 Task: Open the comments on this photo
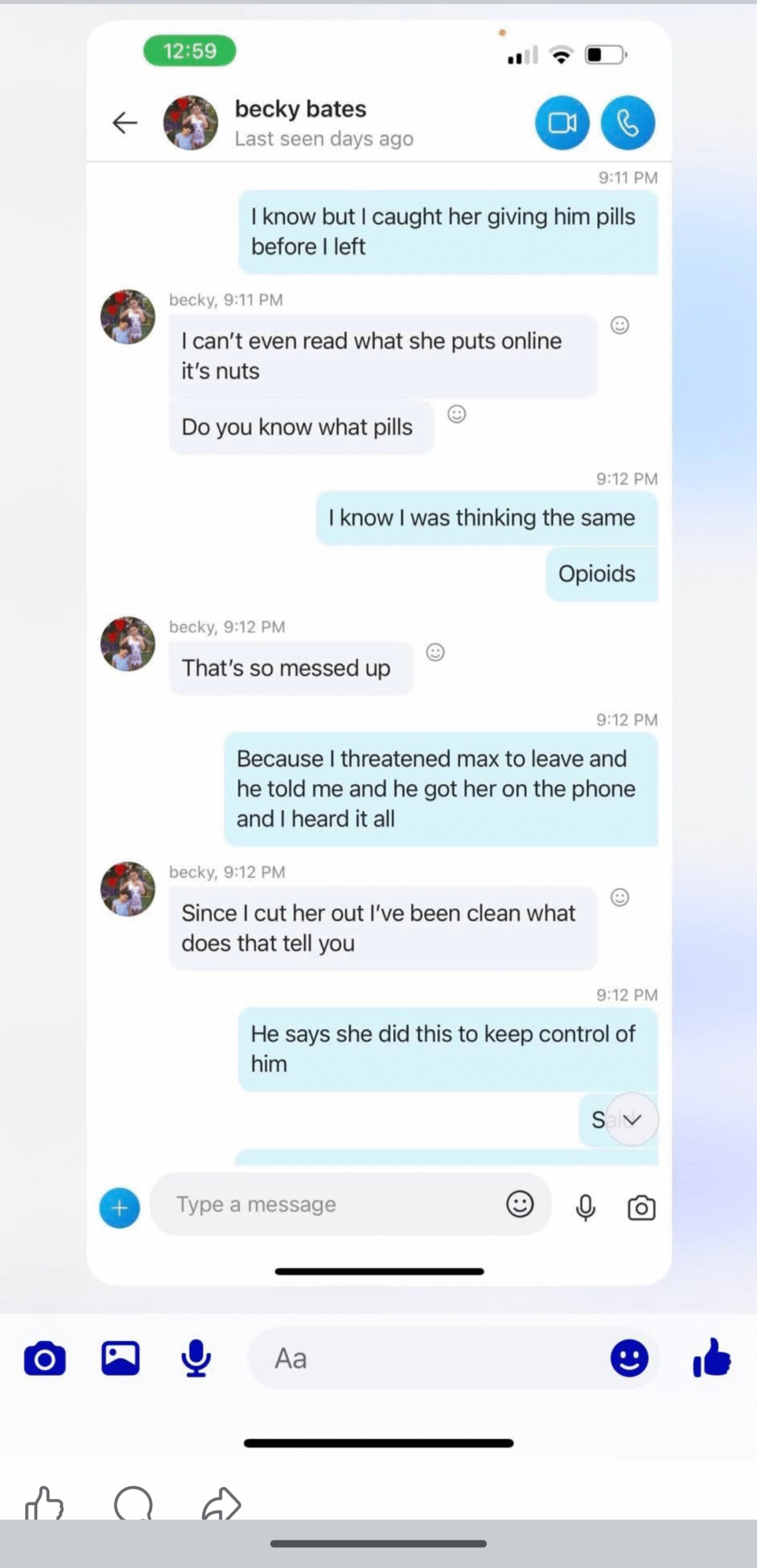(x=133, y=1504)
